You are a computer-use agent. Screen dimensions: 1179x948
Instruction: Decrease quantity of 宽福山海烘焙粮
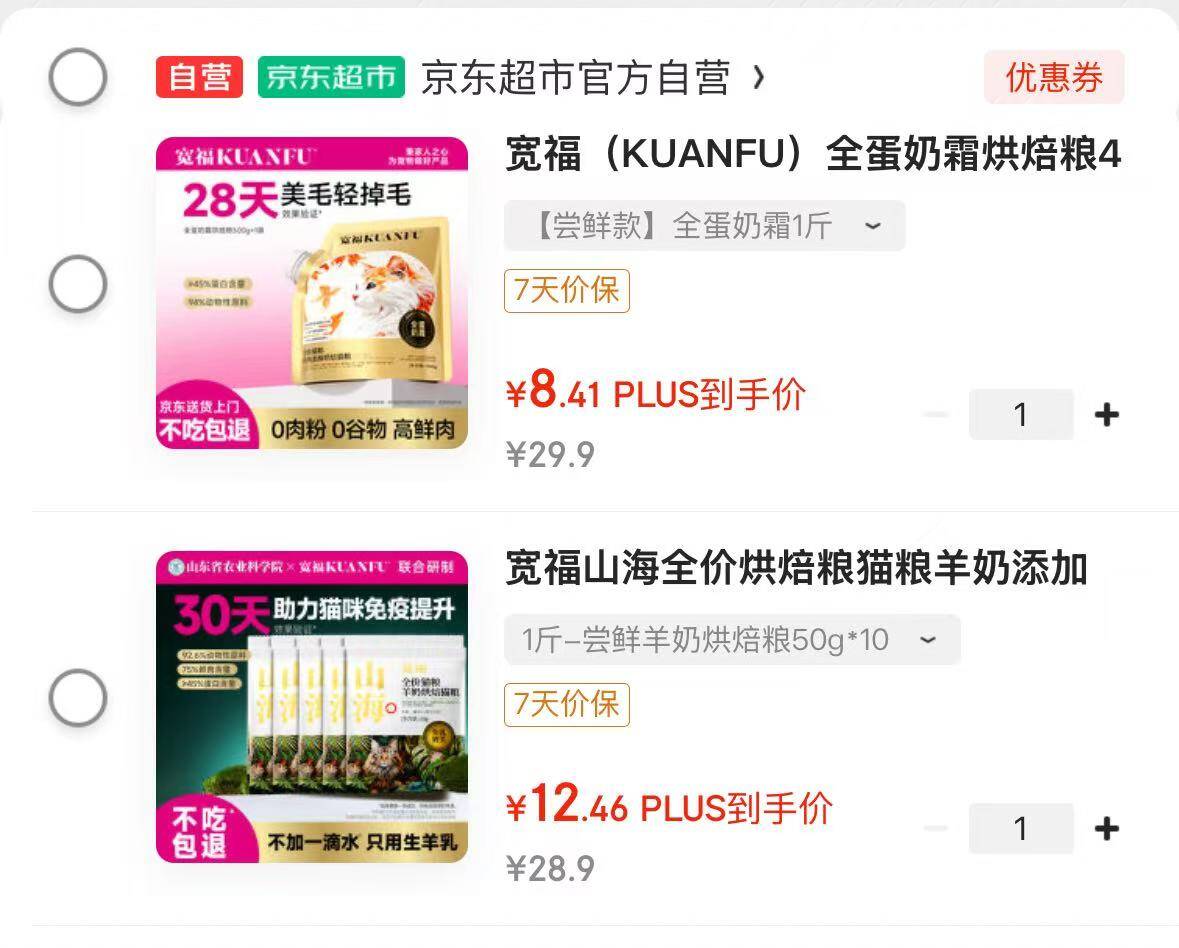pyautogui.click(x=936, y=828)
